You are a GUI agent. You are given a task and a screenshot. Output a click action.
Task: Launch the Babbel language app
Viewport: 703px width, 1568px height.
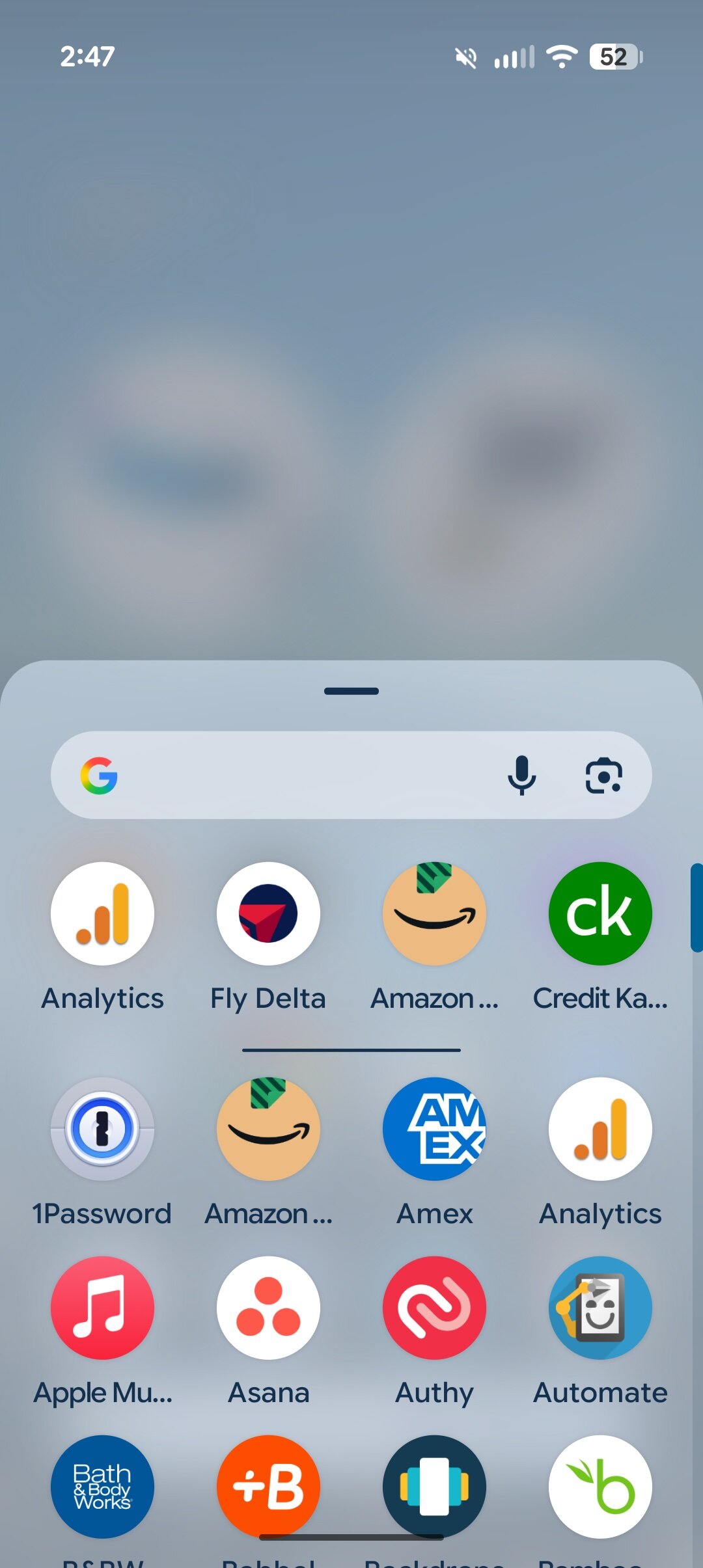coord(268,1487)
